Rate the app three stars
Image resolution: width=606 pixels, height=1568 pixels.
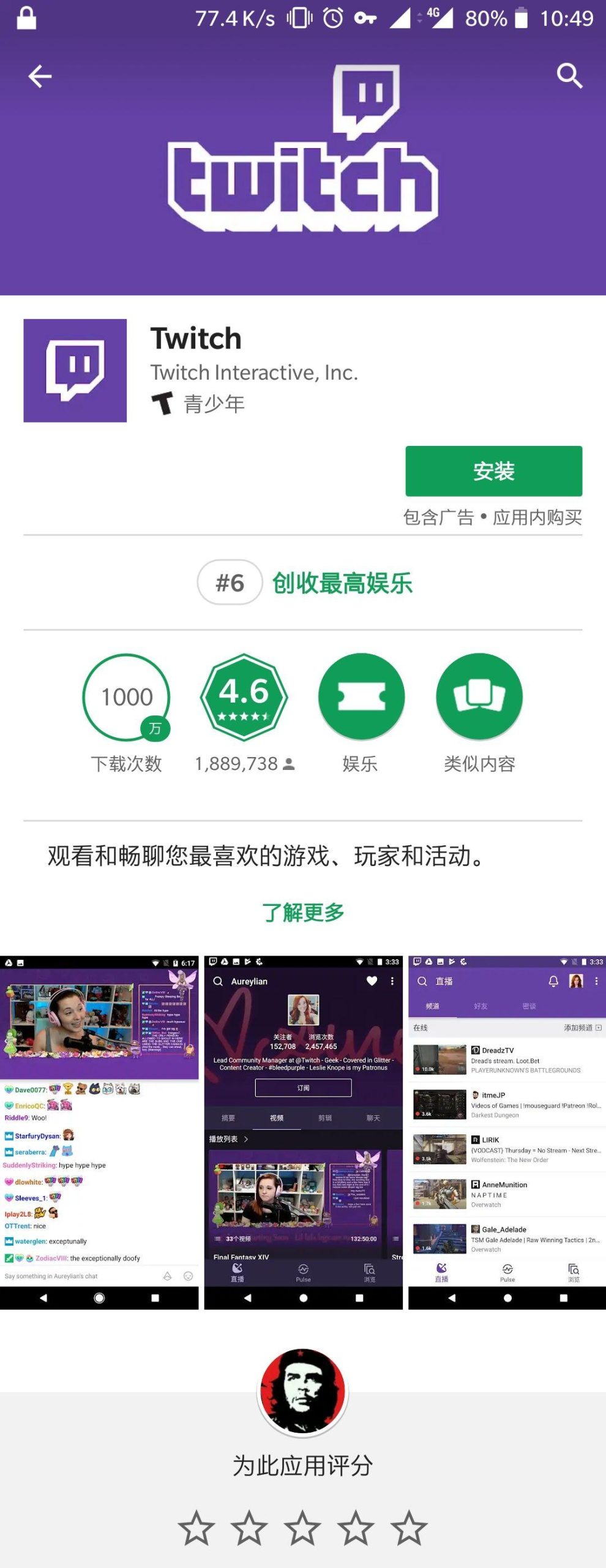pyautogui.click(x=302, y=1528)
